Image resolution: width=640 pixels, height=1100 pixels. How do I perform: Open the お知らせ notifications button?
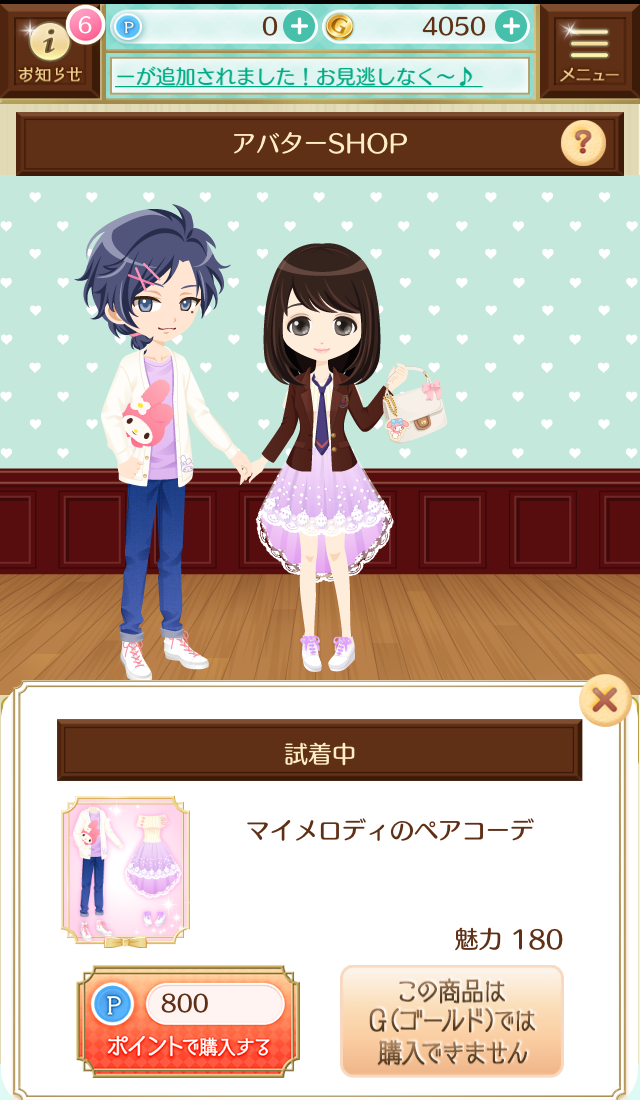(48, 50)
